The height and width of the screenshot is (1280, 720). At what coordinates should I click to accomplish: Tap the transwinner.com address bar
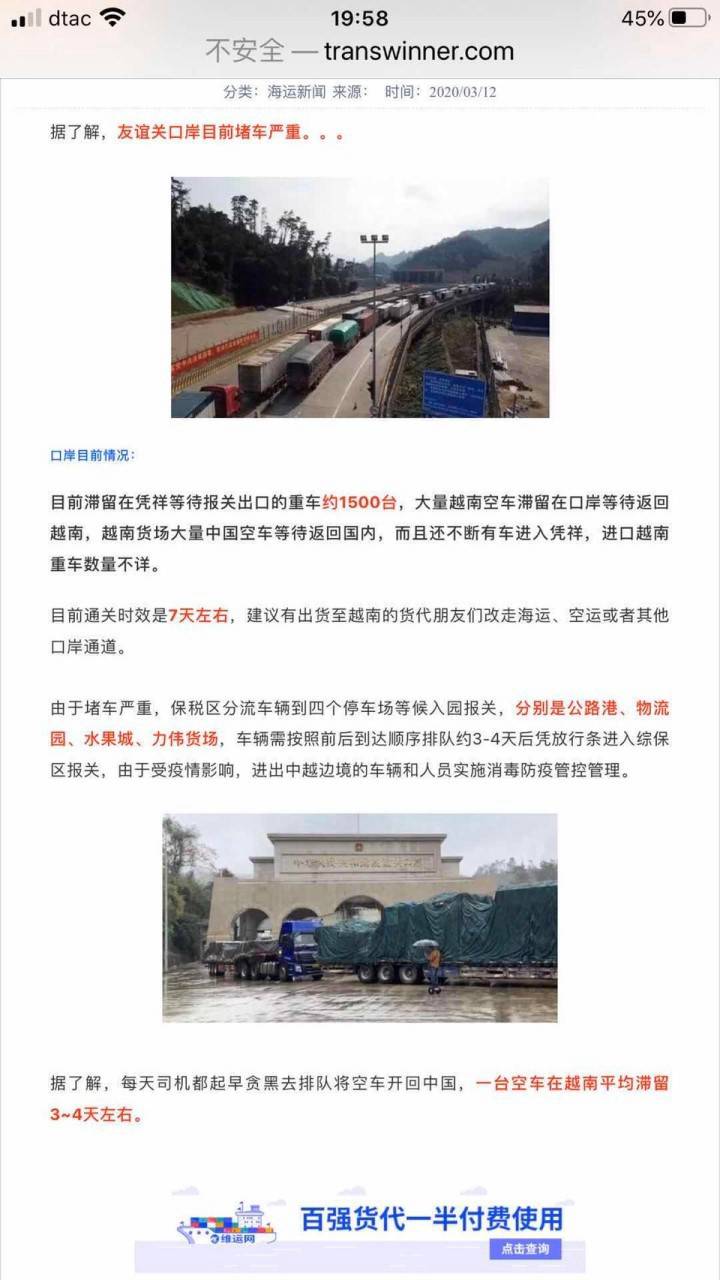[x=359, y=51]
